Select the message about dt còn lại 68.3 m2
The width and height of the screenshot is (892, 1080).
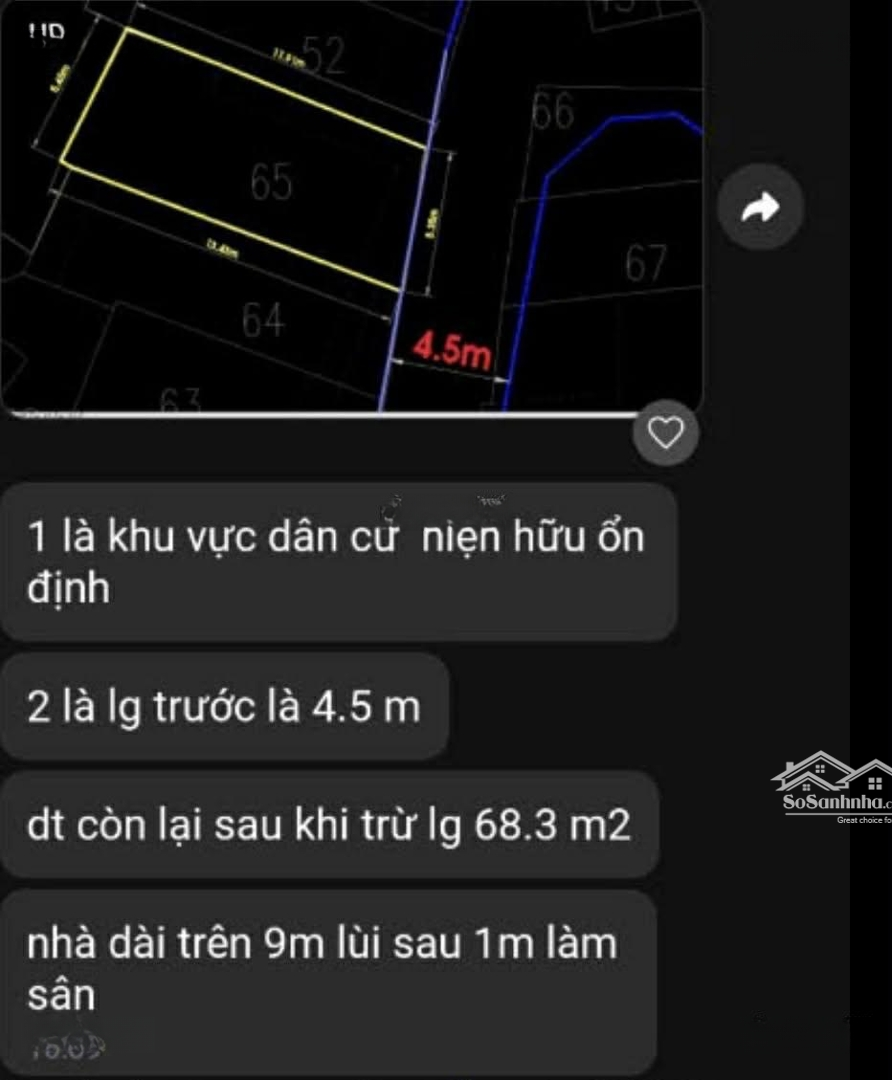point(330,823)
